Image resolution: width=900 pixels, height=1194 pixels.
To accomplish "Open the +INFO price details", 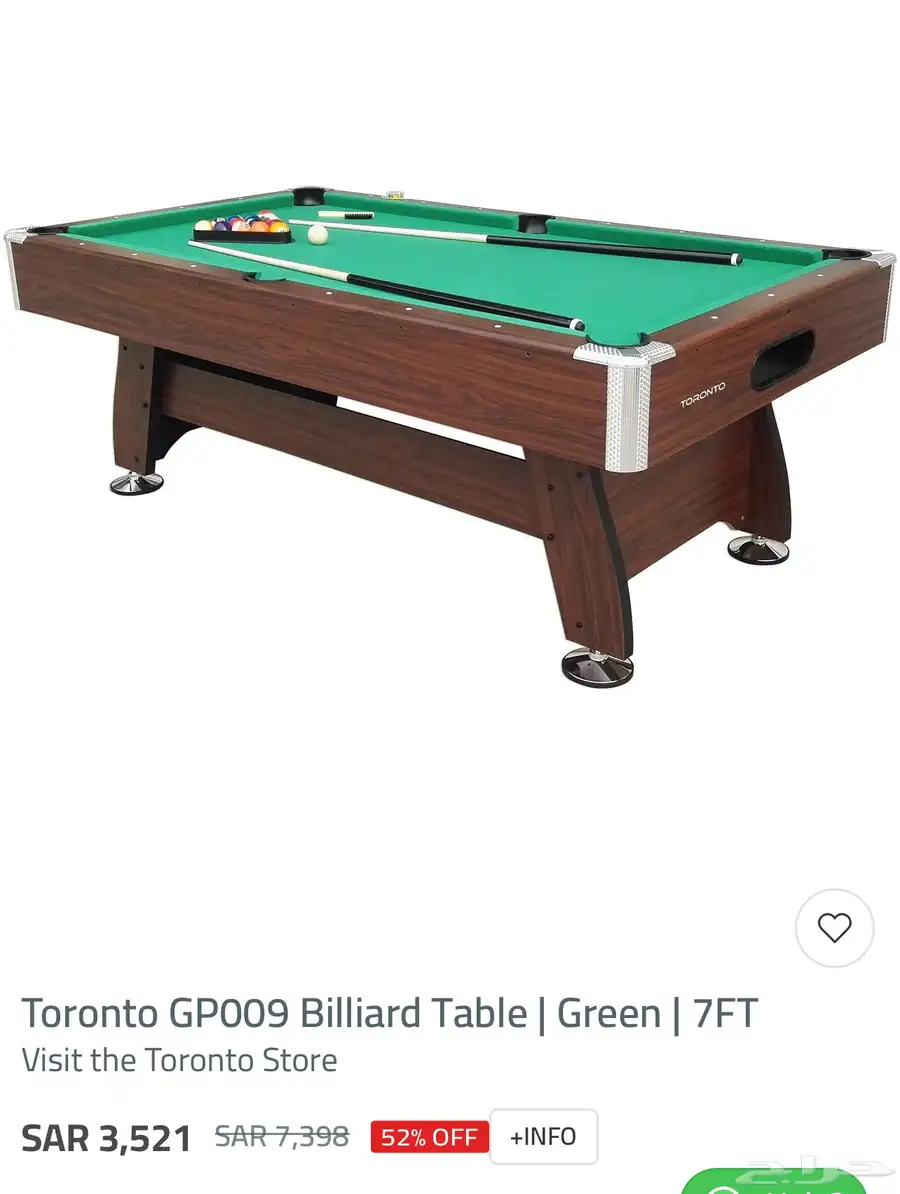I will [543, 1137].
